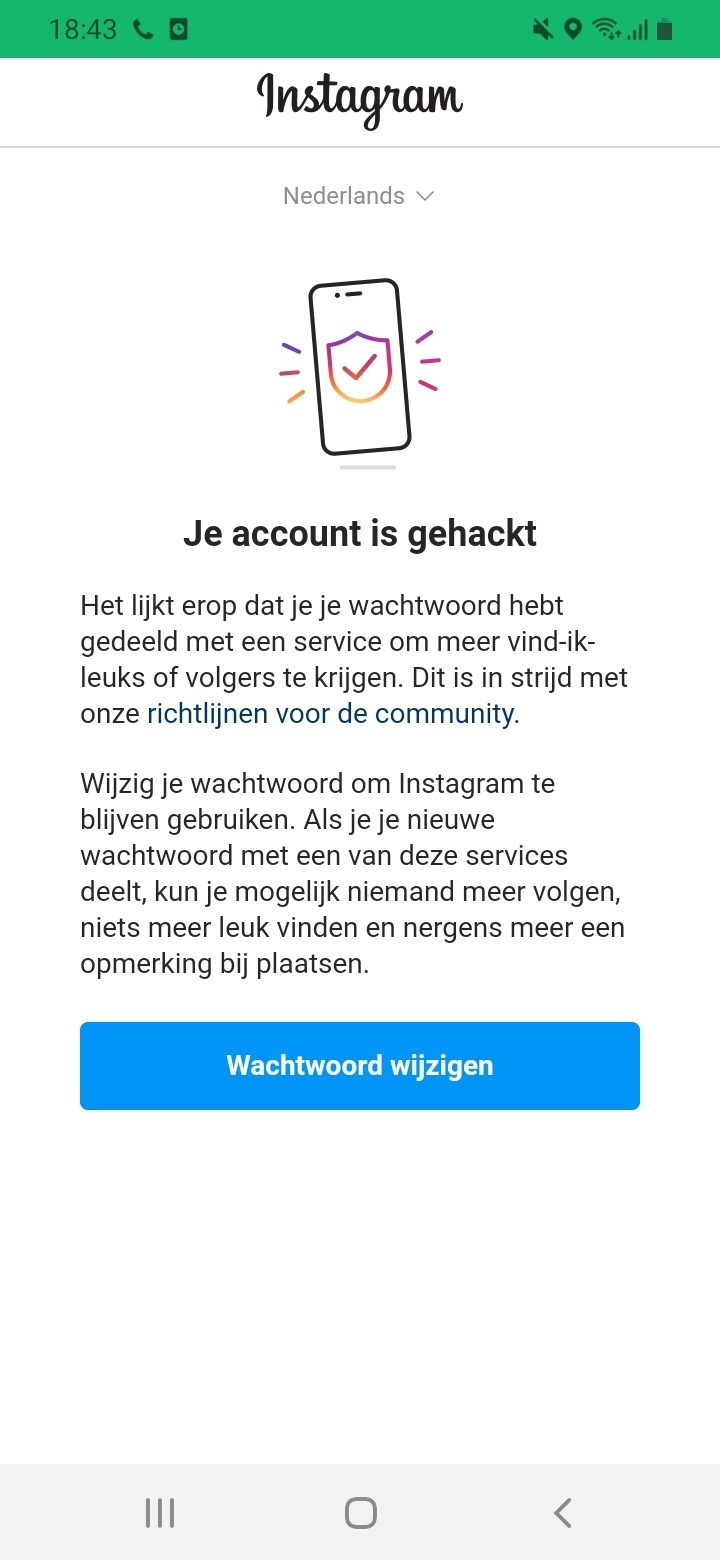Open the Nederlands language dropdown

(x=358, y=196)
